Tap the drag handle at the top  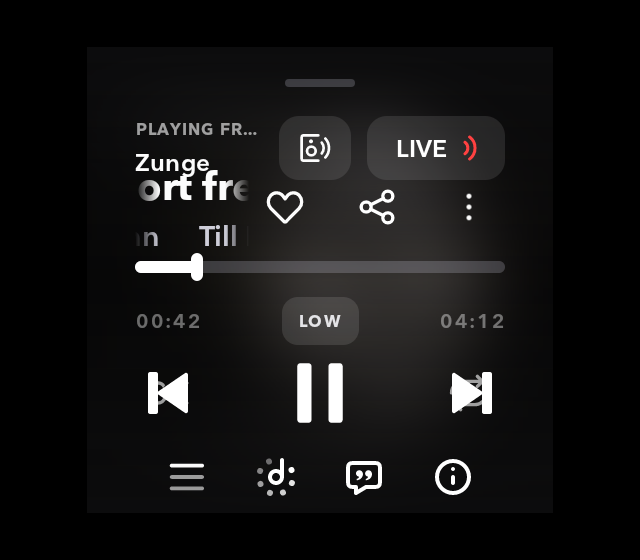[320, 83]
